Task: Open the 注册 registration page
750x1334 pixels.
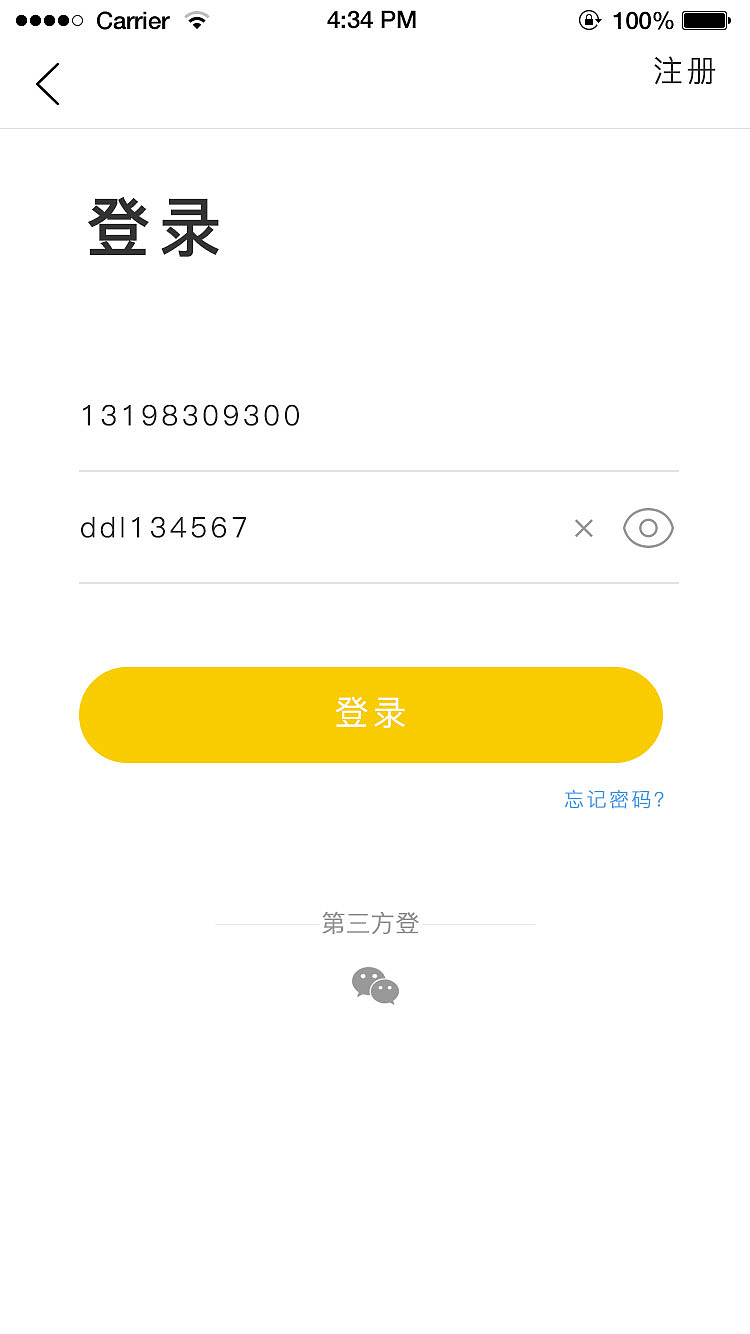Action: point(684,71)
